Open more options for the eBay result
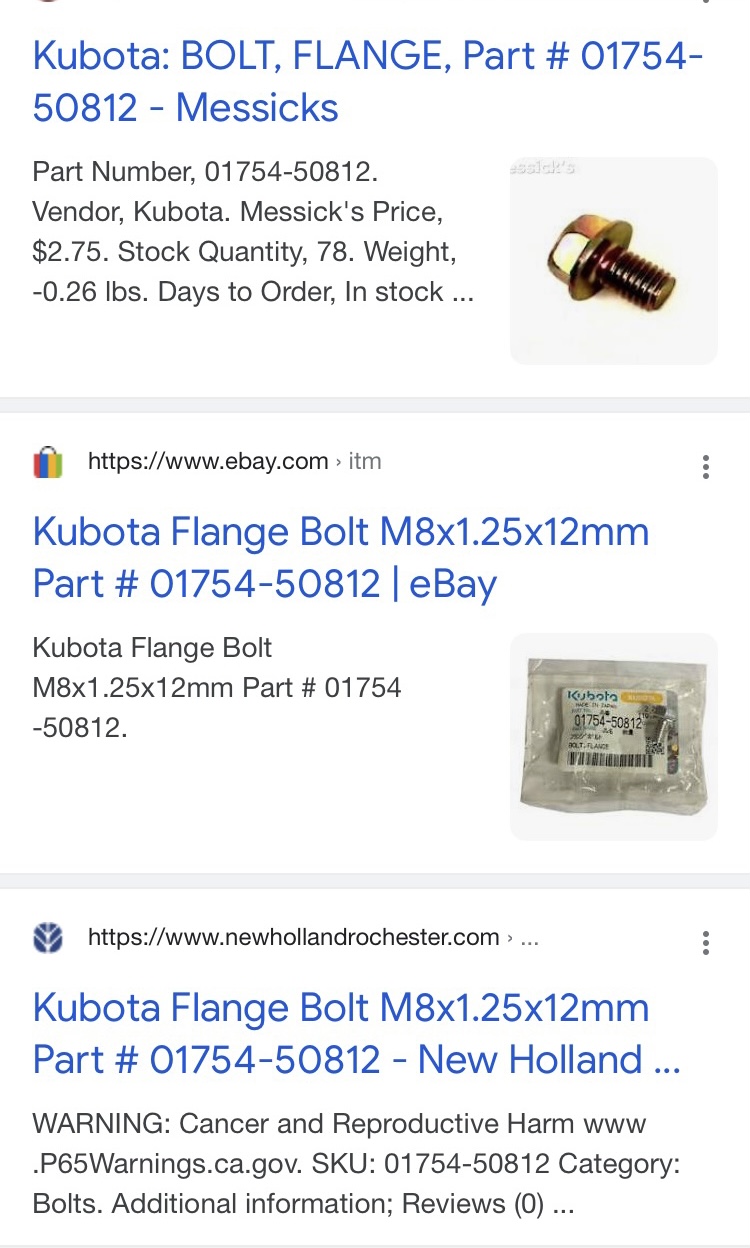The width and height of the screenshot is (750, 1248). 706,467
